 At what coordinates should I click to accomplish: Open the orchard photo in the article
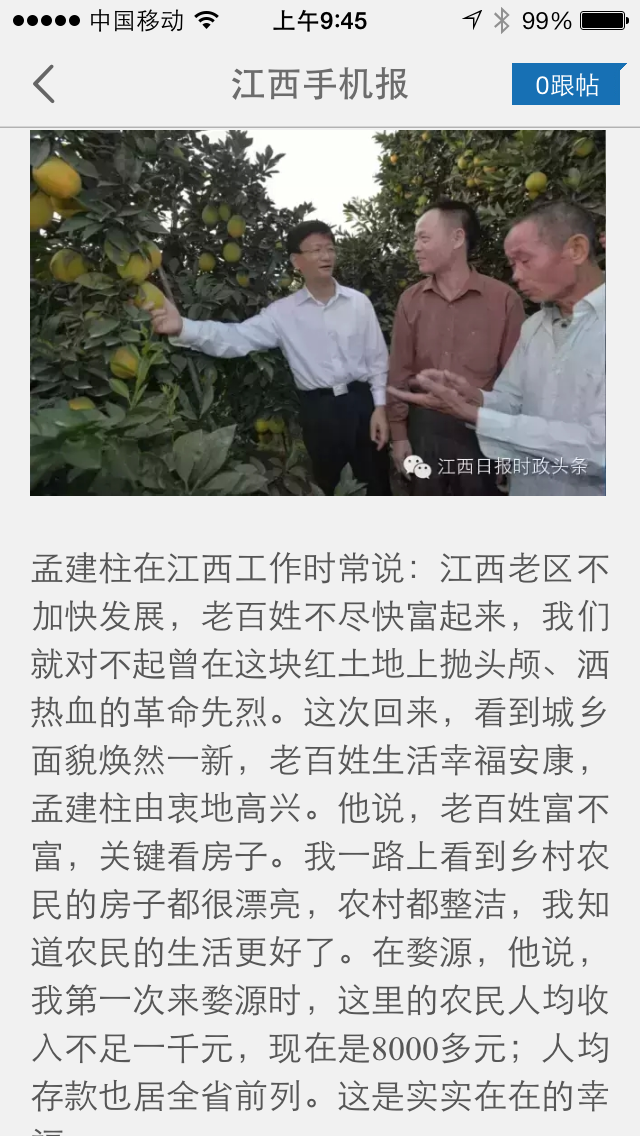(318, 312)
